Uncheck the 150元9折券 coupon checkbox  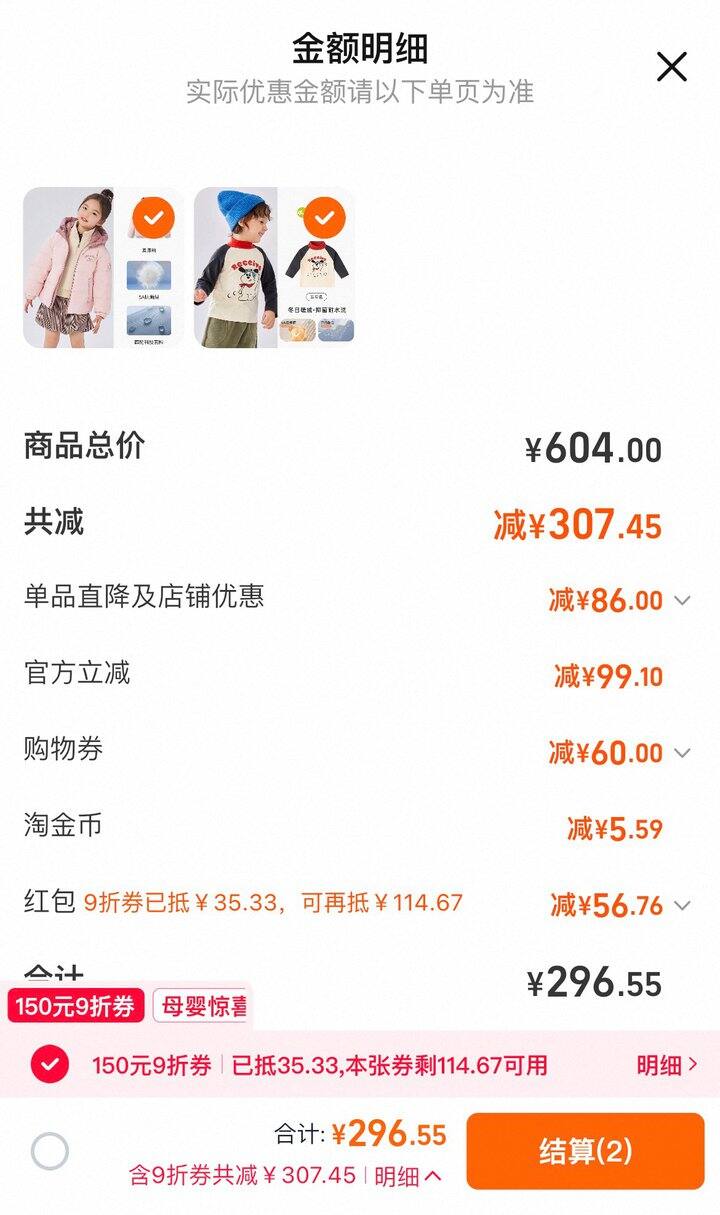50,1065
